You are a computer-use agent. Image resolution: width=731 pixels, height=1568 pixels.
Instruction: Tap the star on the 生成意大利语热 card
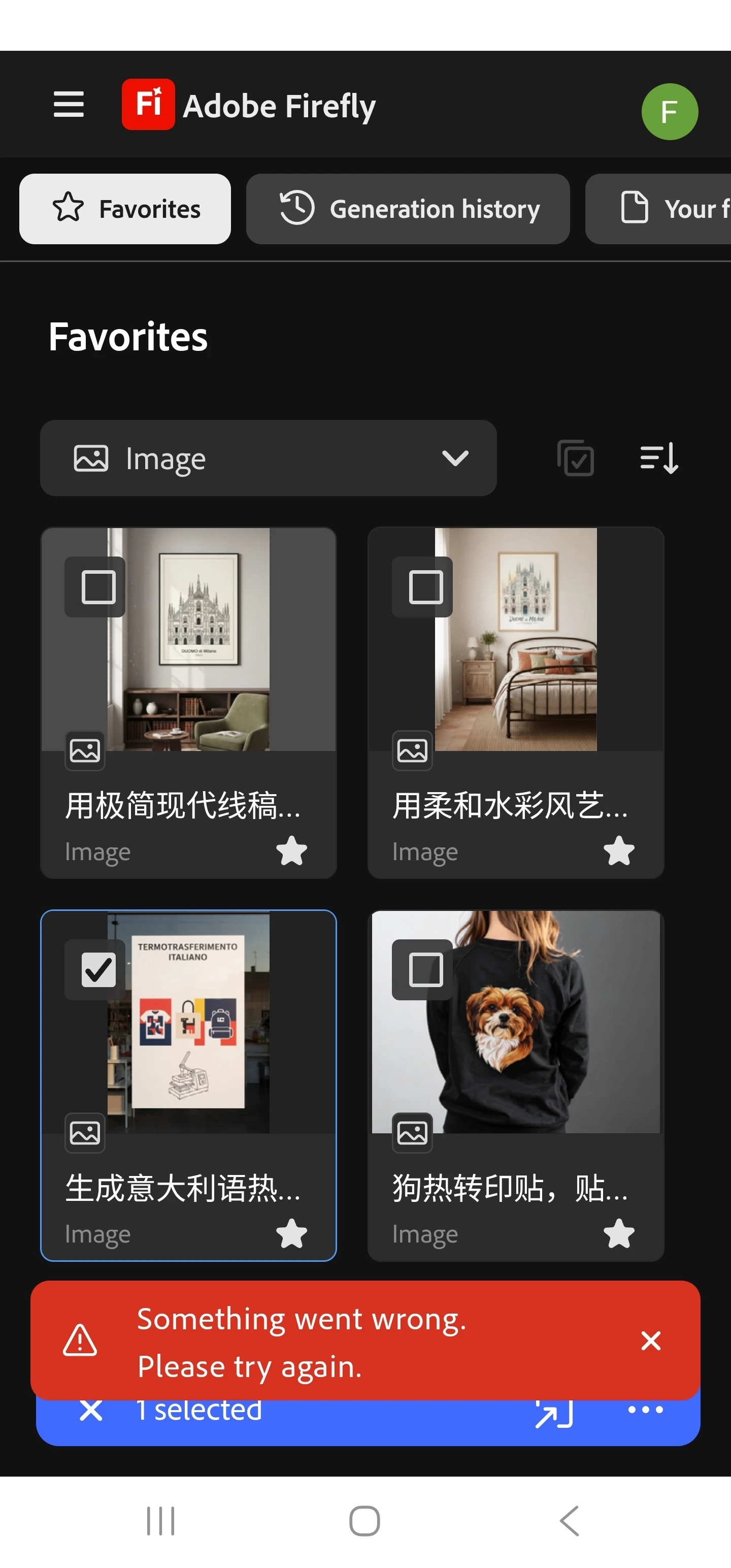point(291,1233)
